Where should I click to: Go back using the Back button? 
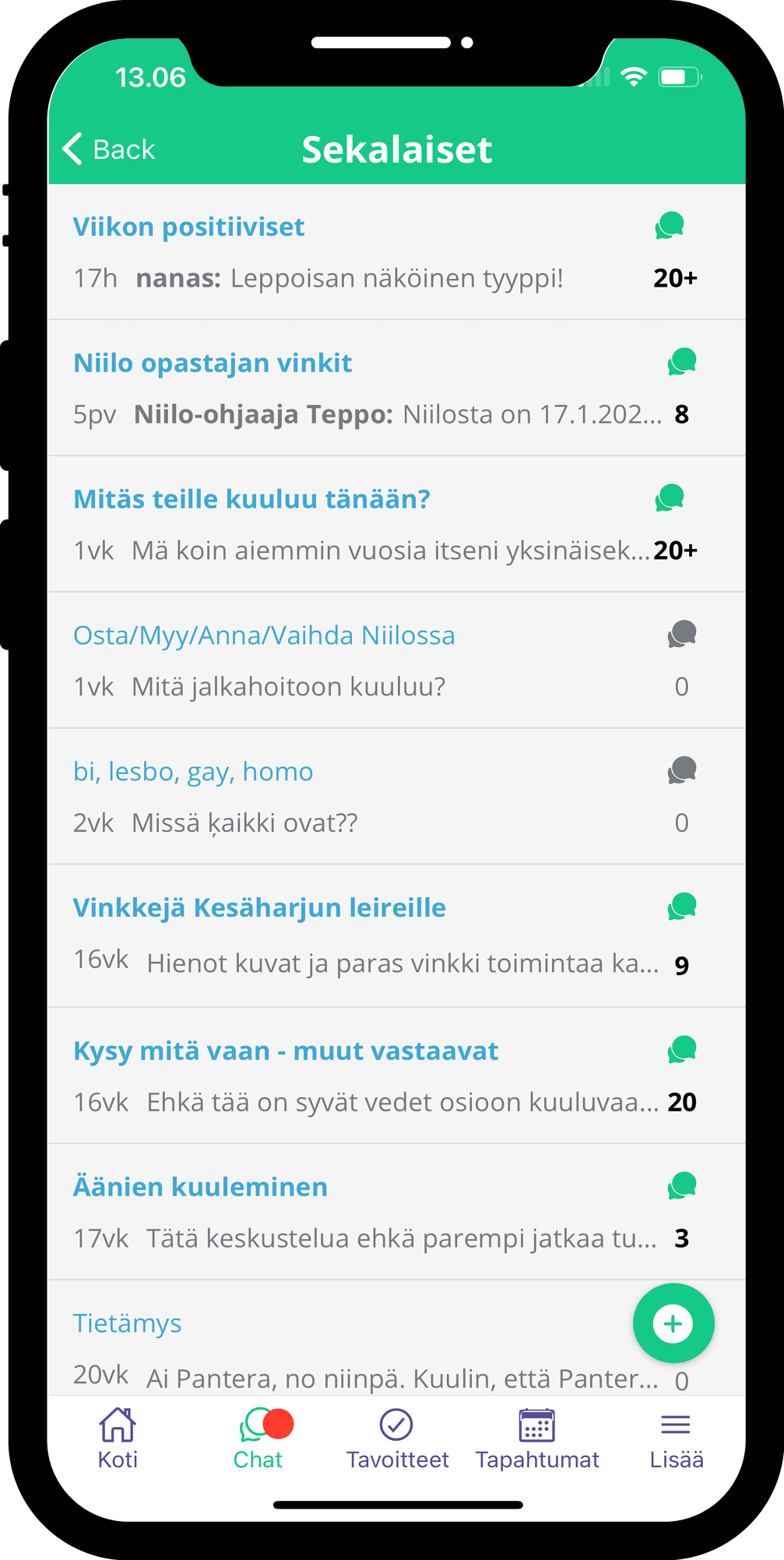pos(108,149)
